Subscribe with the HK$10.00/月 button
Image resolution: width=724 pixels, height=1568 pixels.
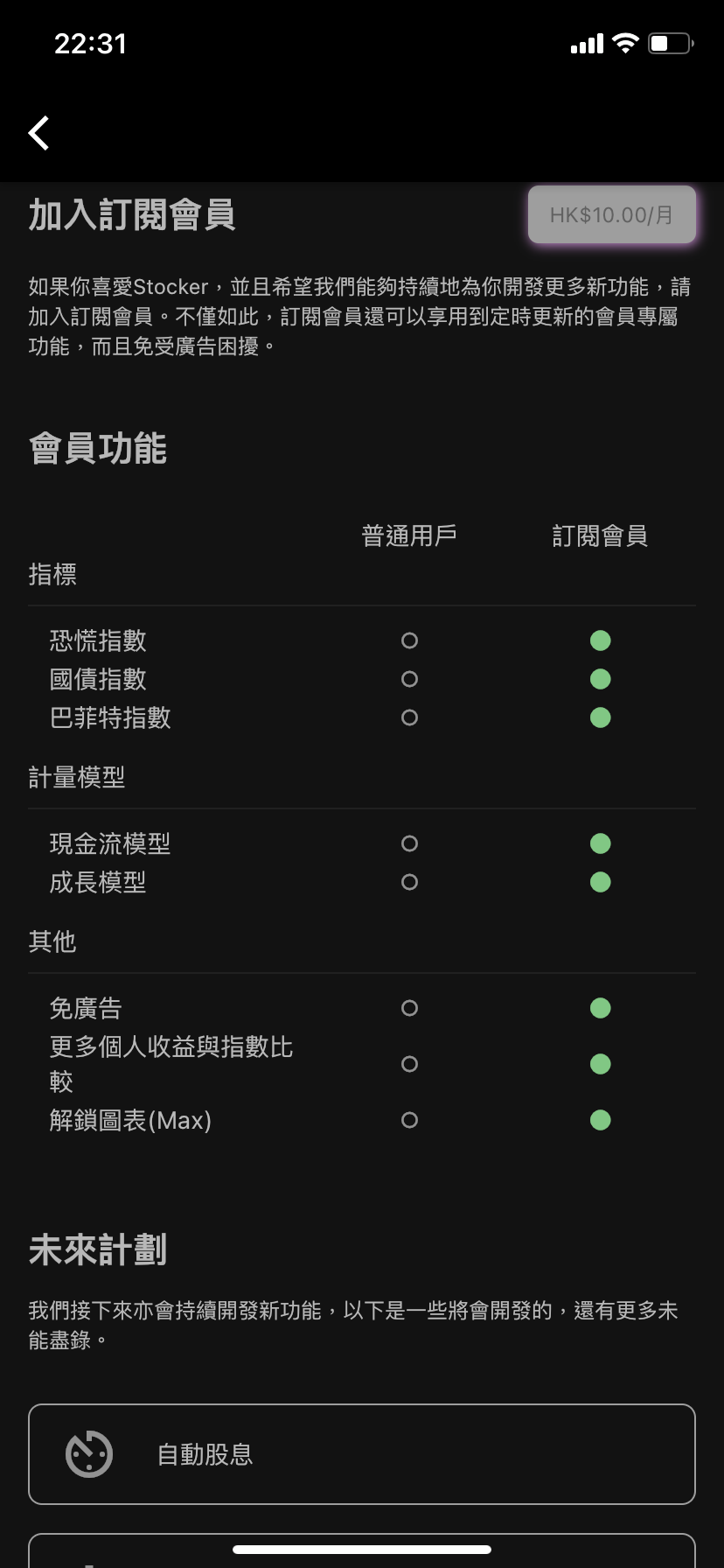pos(611,214)
